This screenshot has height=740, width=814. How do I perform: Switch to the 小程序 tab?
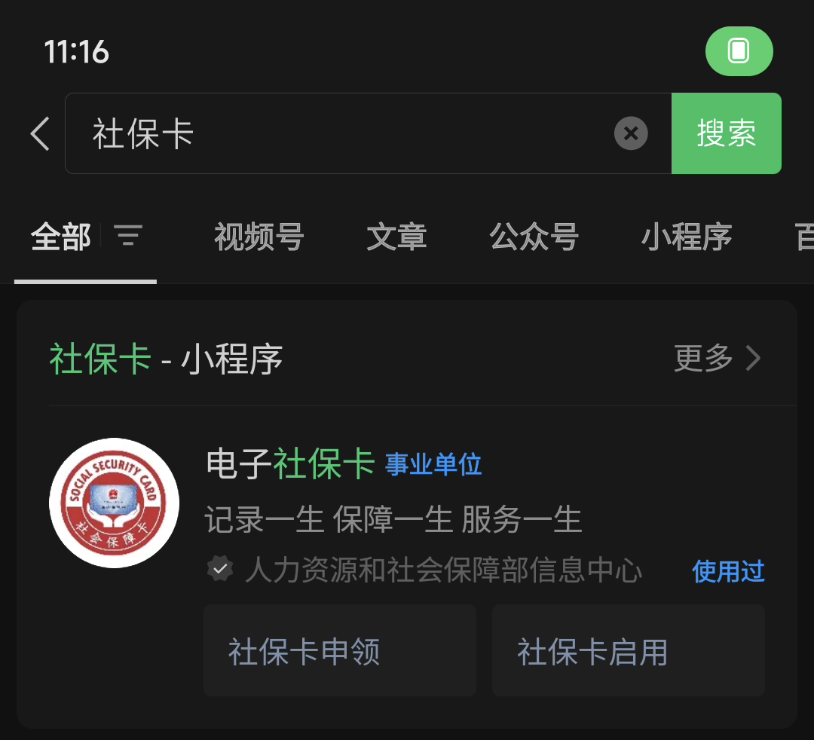click(686, 237)
